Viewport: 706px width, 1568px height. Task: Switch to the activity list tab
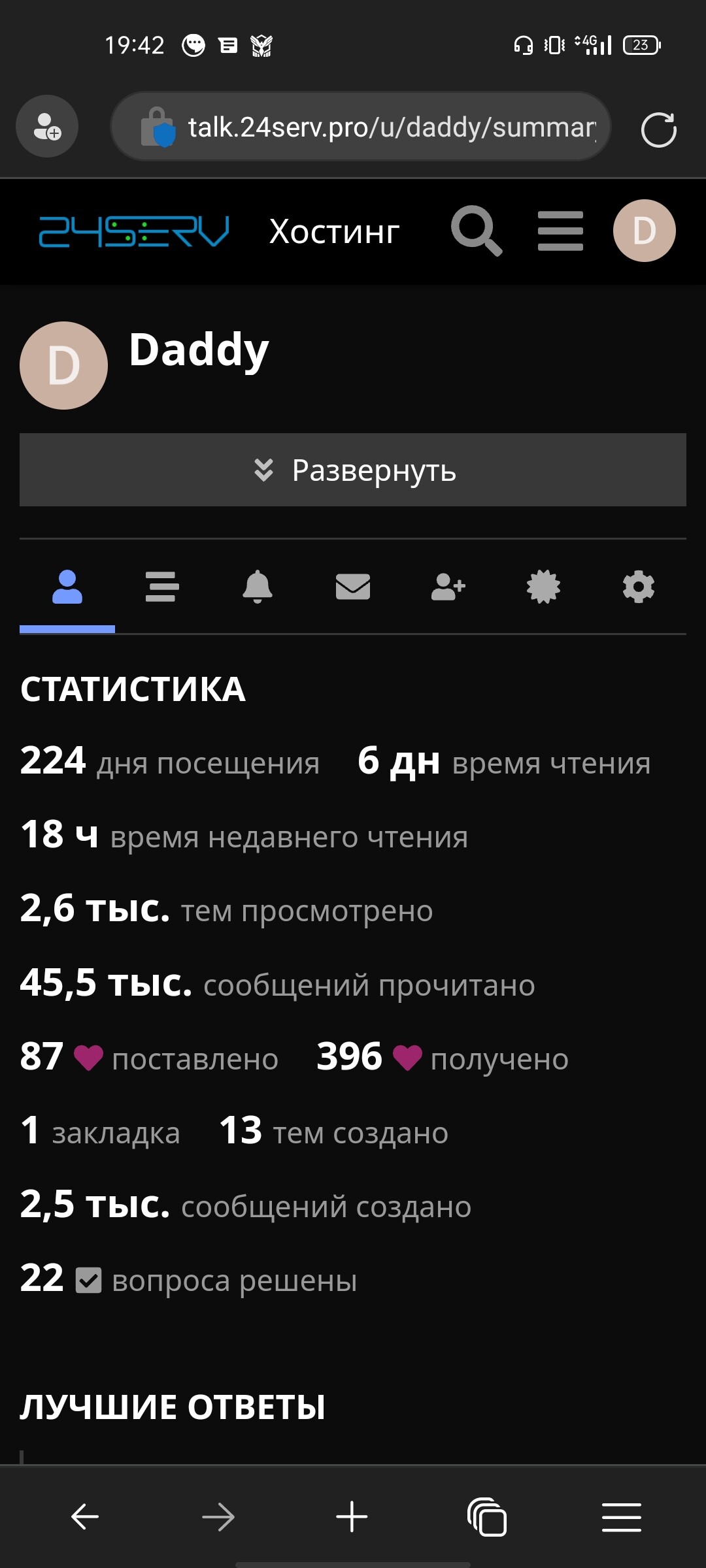tap(162, 587)
